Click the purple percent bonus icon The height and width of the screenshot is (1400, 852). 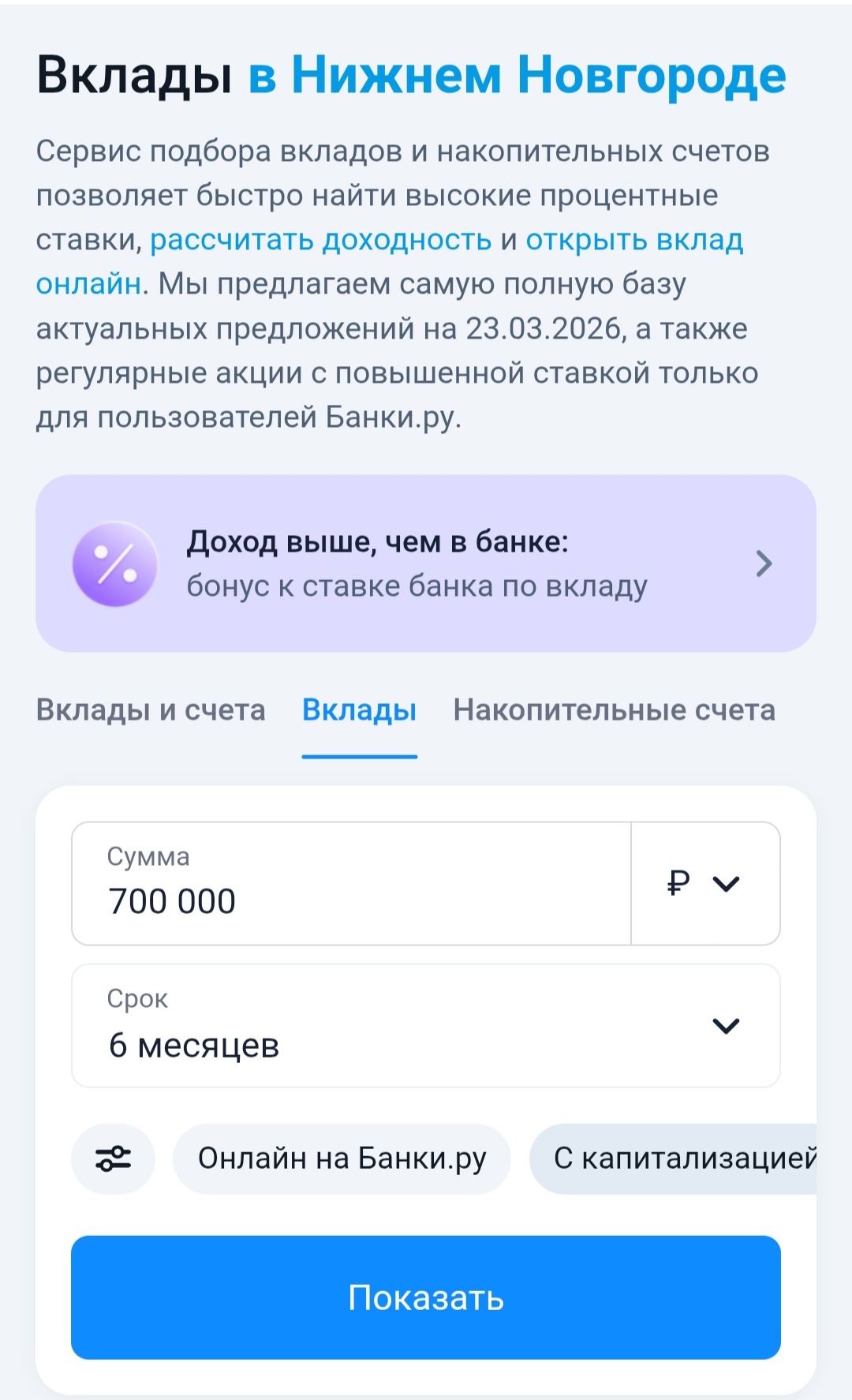click(114, 565)
